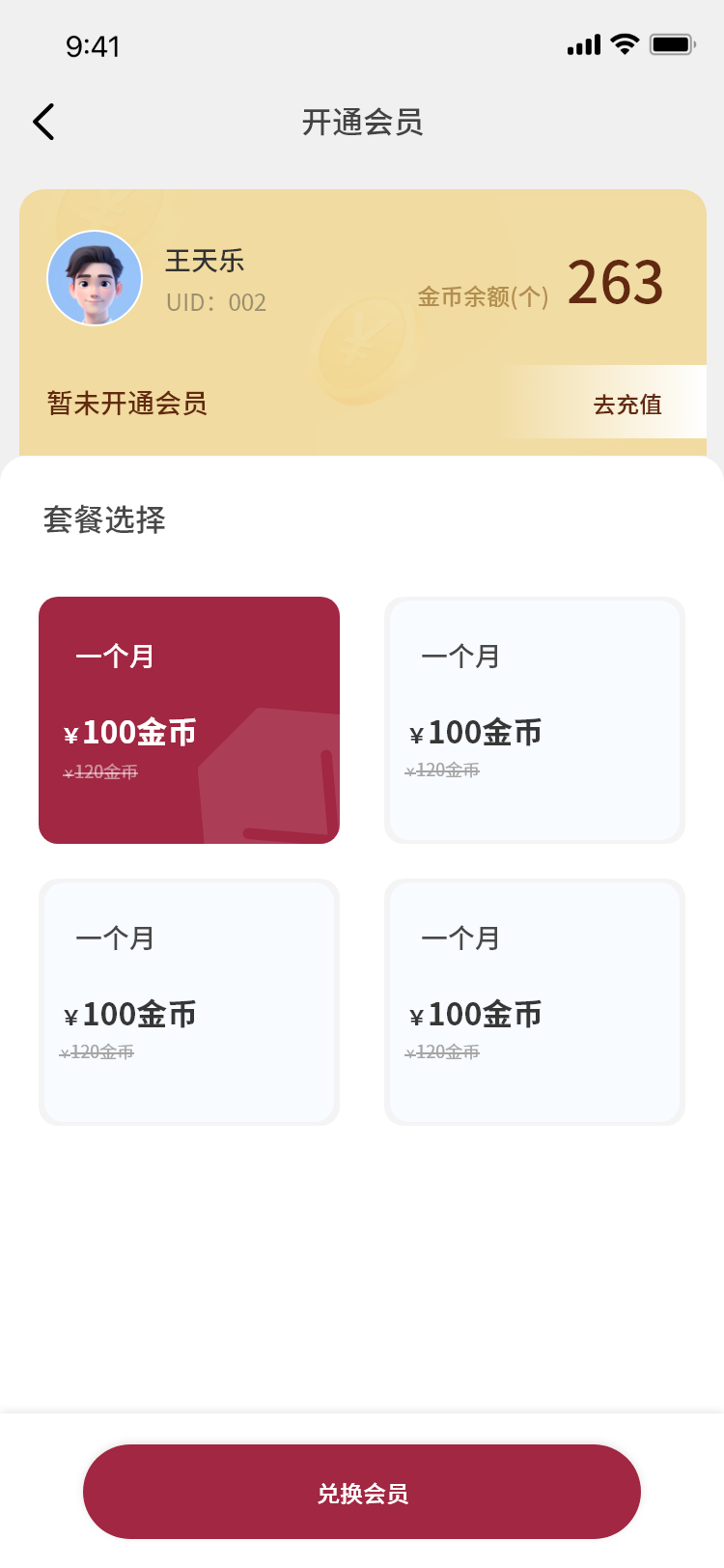This screenshot has width=724, height=1568.
Task: Select the highlighted red 一个月 plan card
Action: [189, 720]
